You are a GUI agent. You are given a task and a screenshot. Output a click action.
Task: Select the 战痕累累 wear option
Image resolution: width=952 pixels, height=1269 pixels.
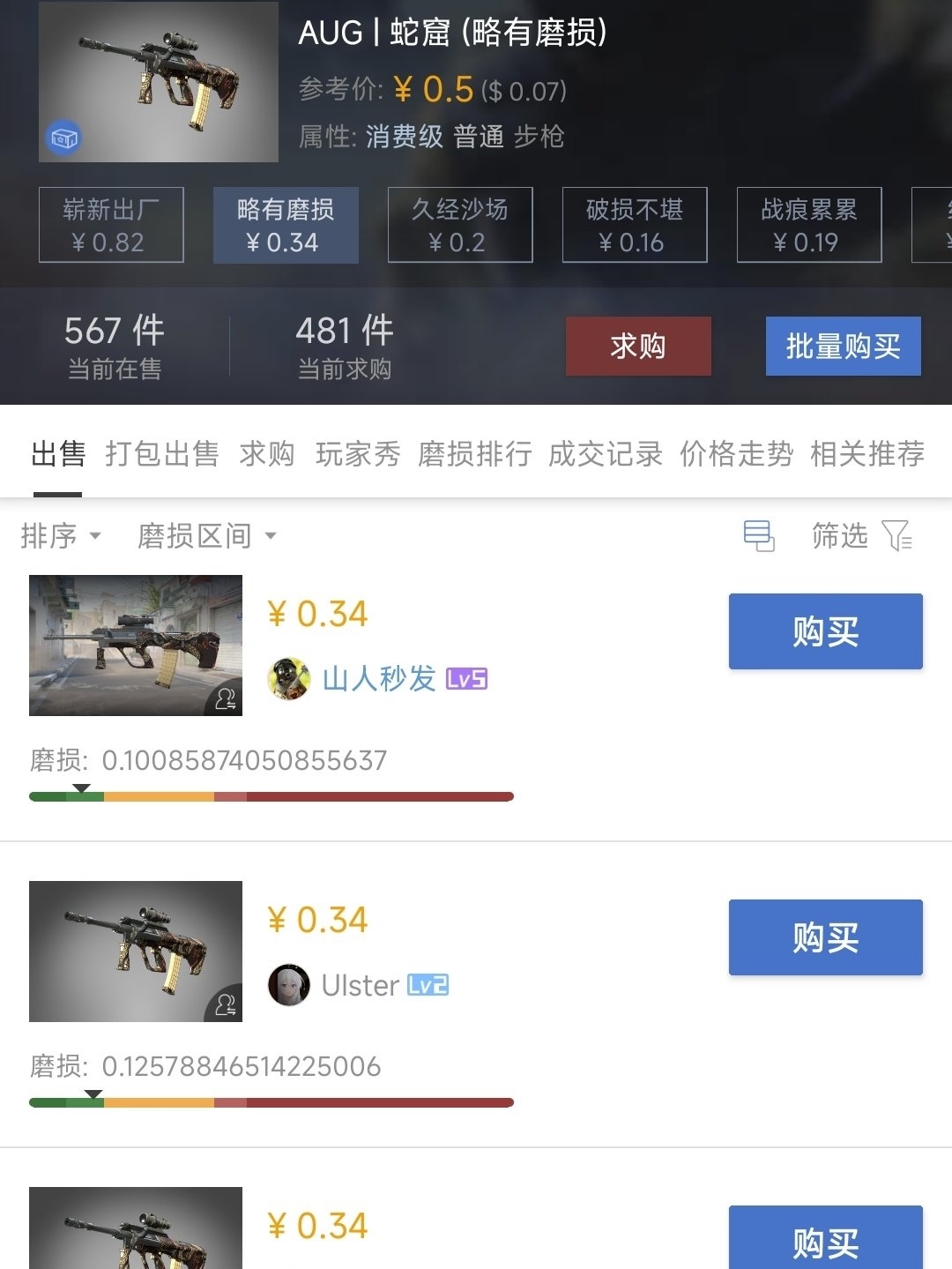809,225
